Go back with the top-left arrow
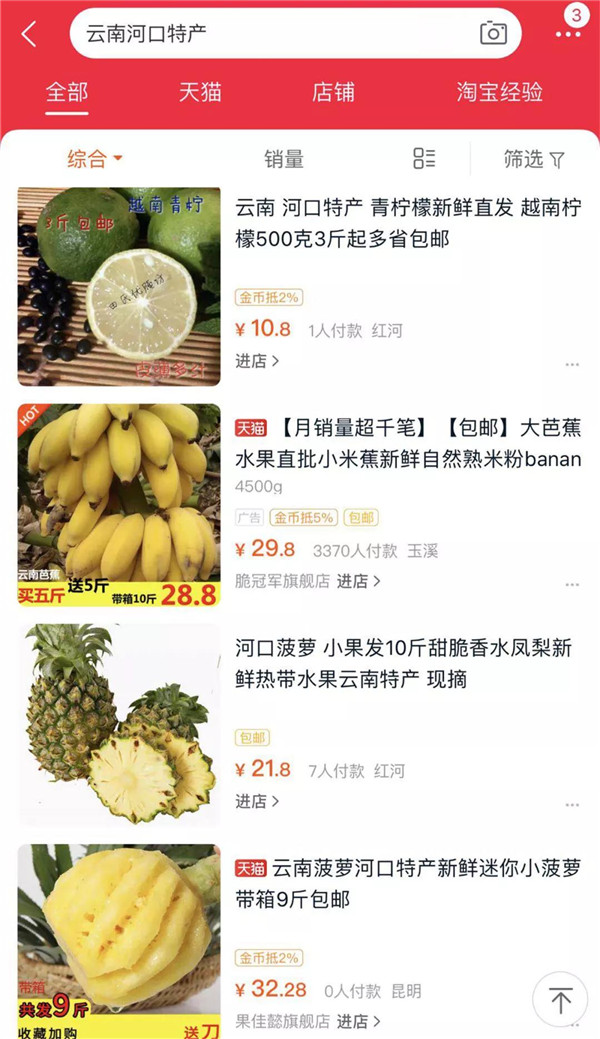Image resolution: width=600 pixels, height=1039 pixels. point(29,34)
